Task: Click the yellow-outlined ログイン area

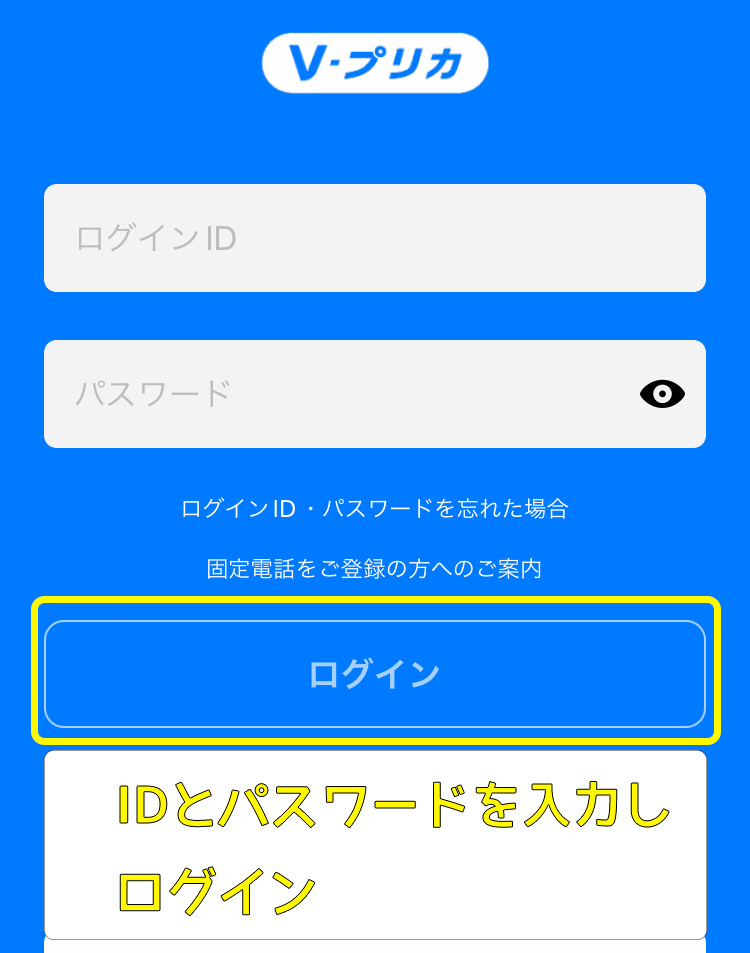Action: tap(375, 672)
